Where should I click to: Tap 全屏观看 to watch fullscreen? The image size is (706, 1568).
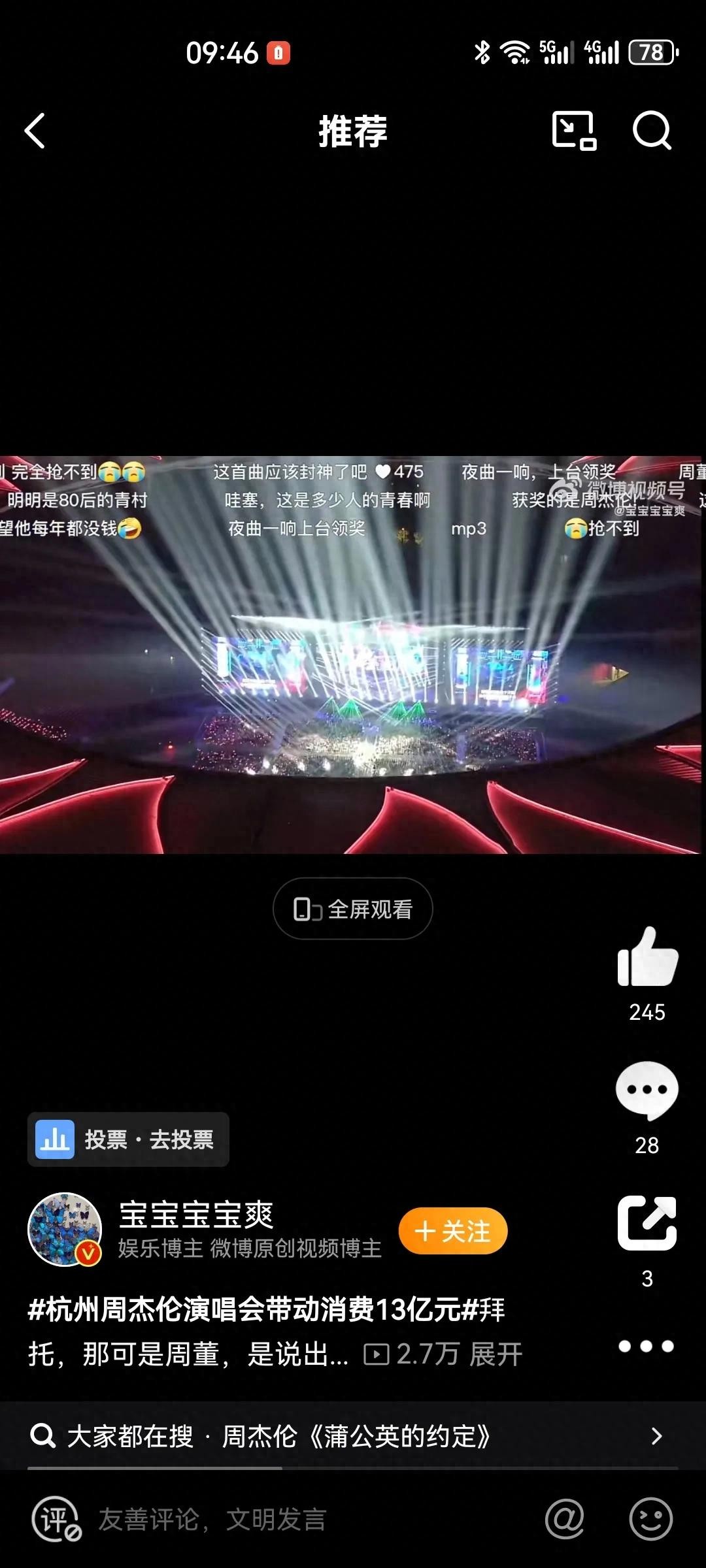pyautogui.click(x=353, y=909)
